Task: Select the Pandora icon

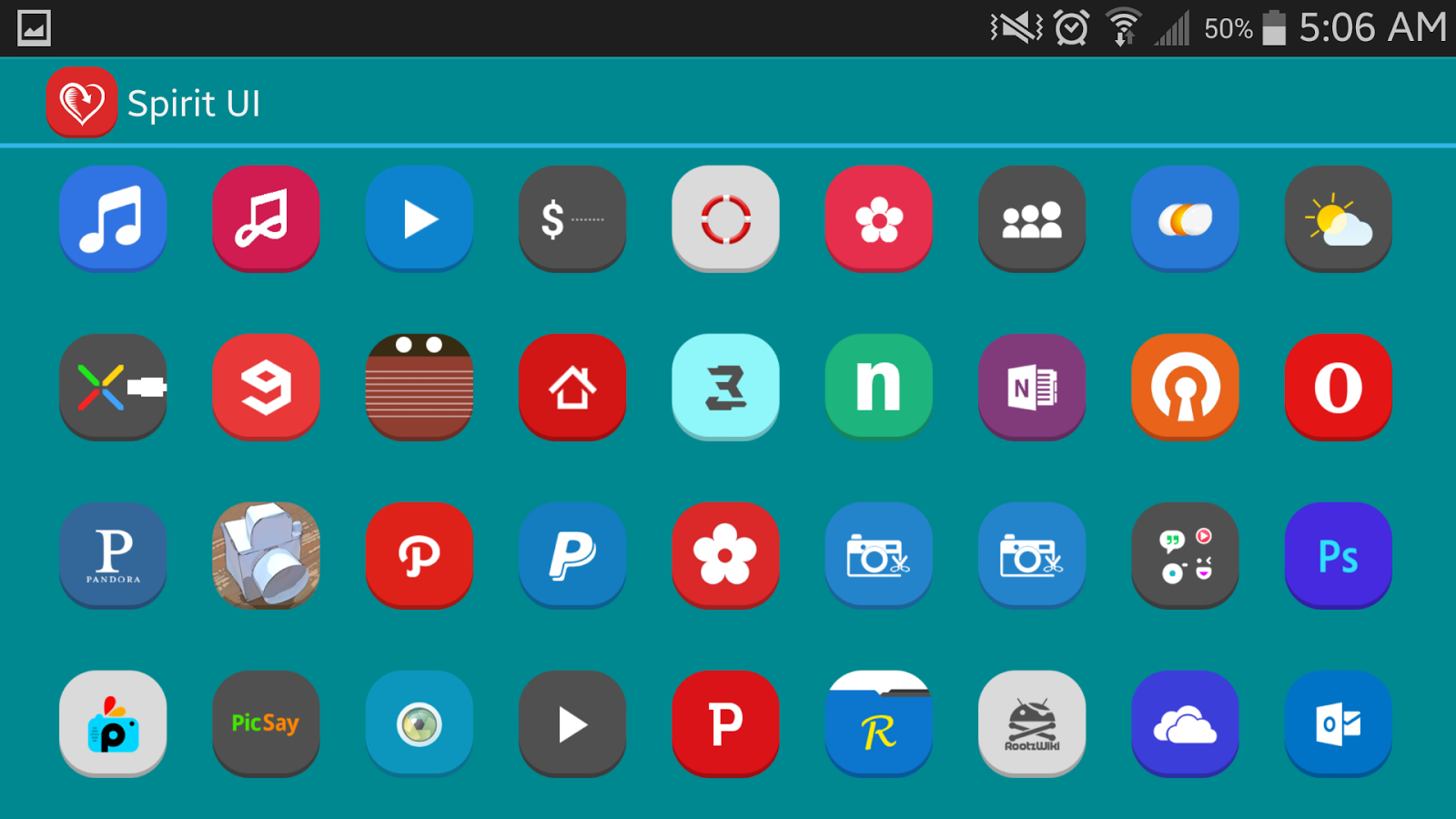Action: pos(113,555)
